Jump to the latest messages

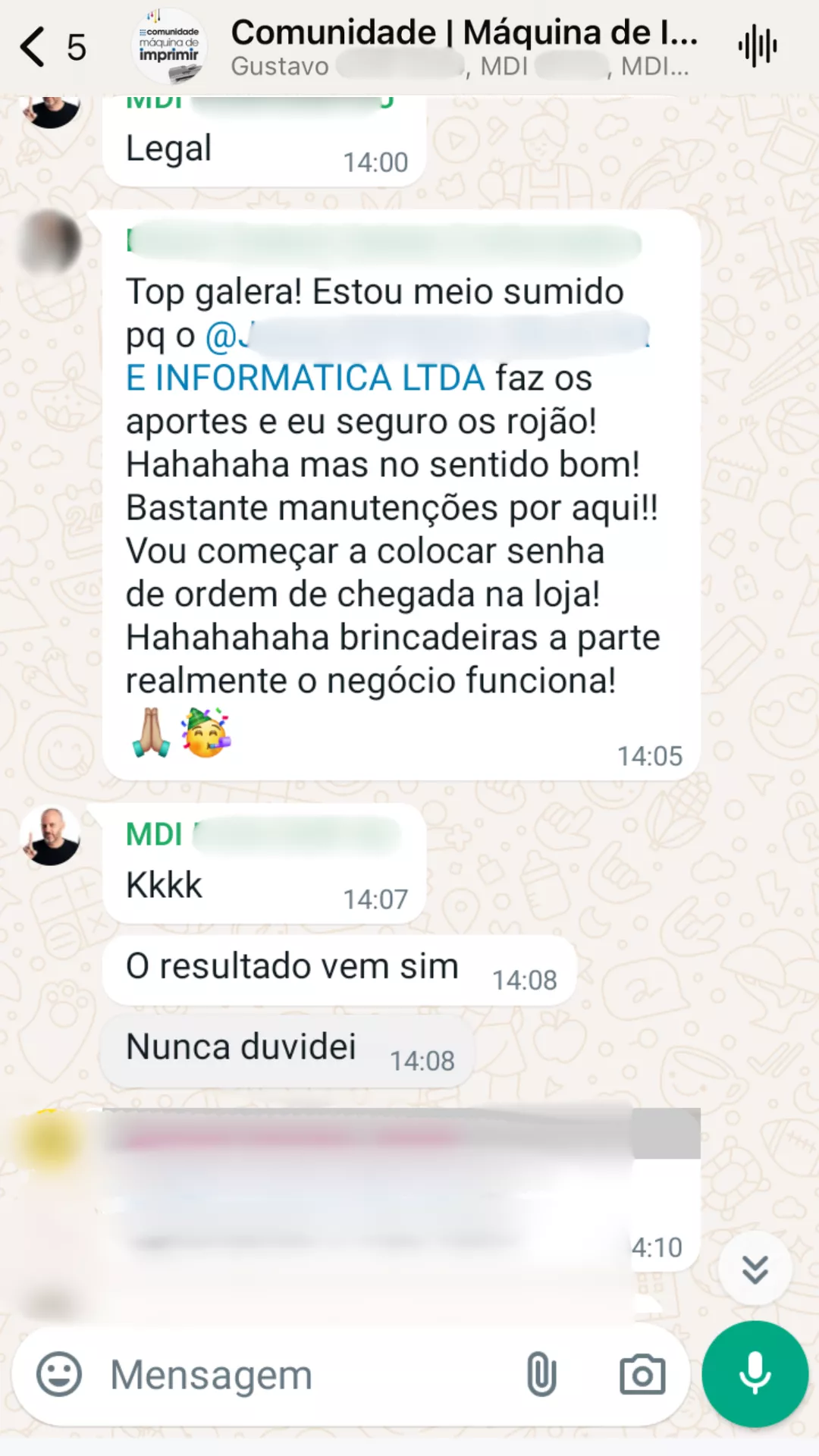pyautogui.click(x=755, y=1268)
